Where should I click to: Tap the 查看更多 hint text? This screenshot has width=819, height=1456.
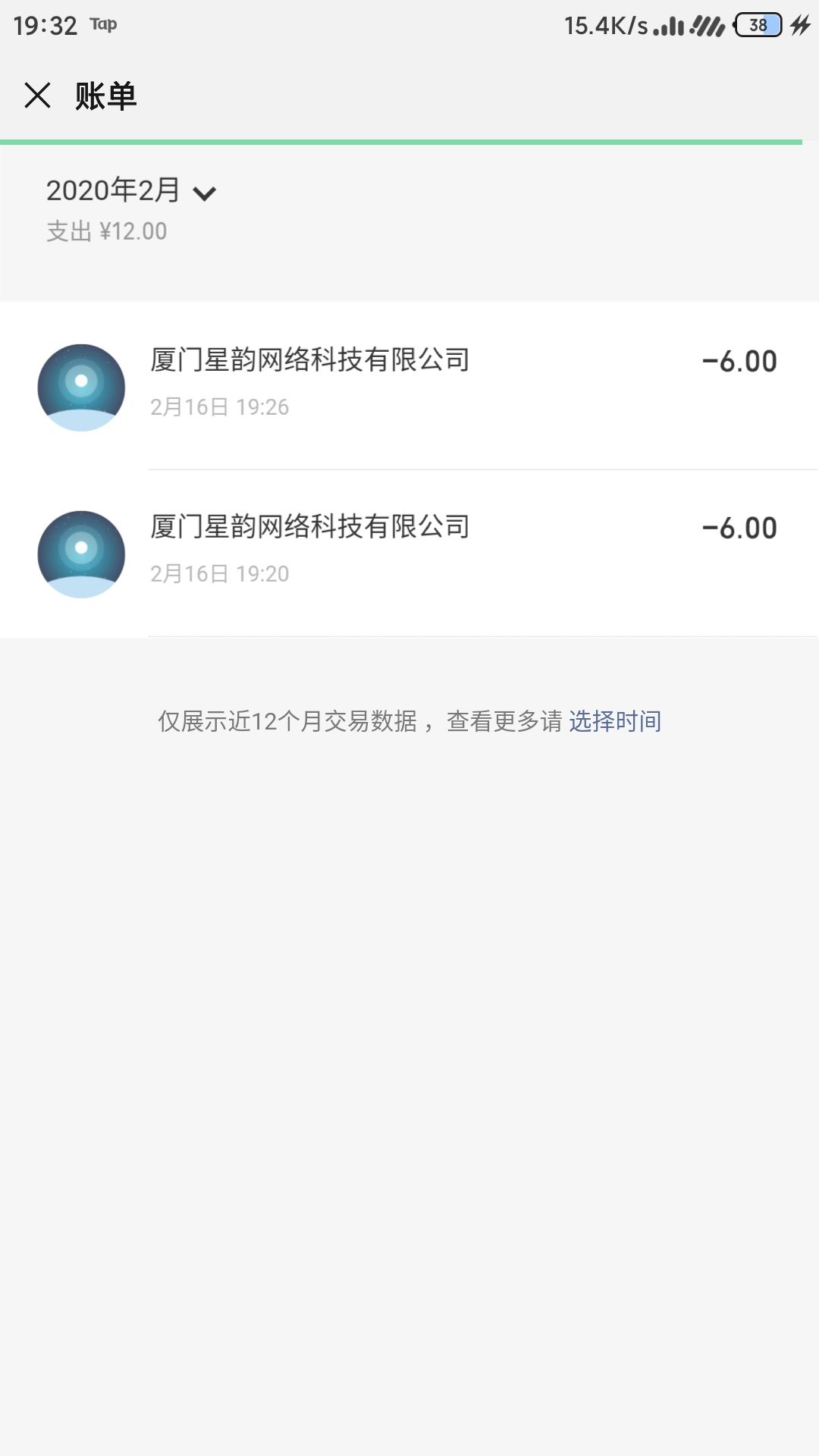500,723
